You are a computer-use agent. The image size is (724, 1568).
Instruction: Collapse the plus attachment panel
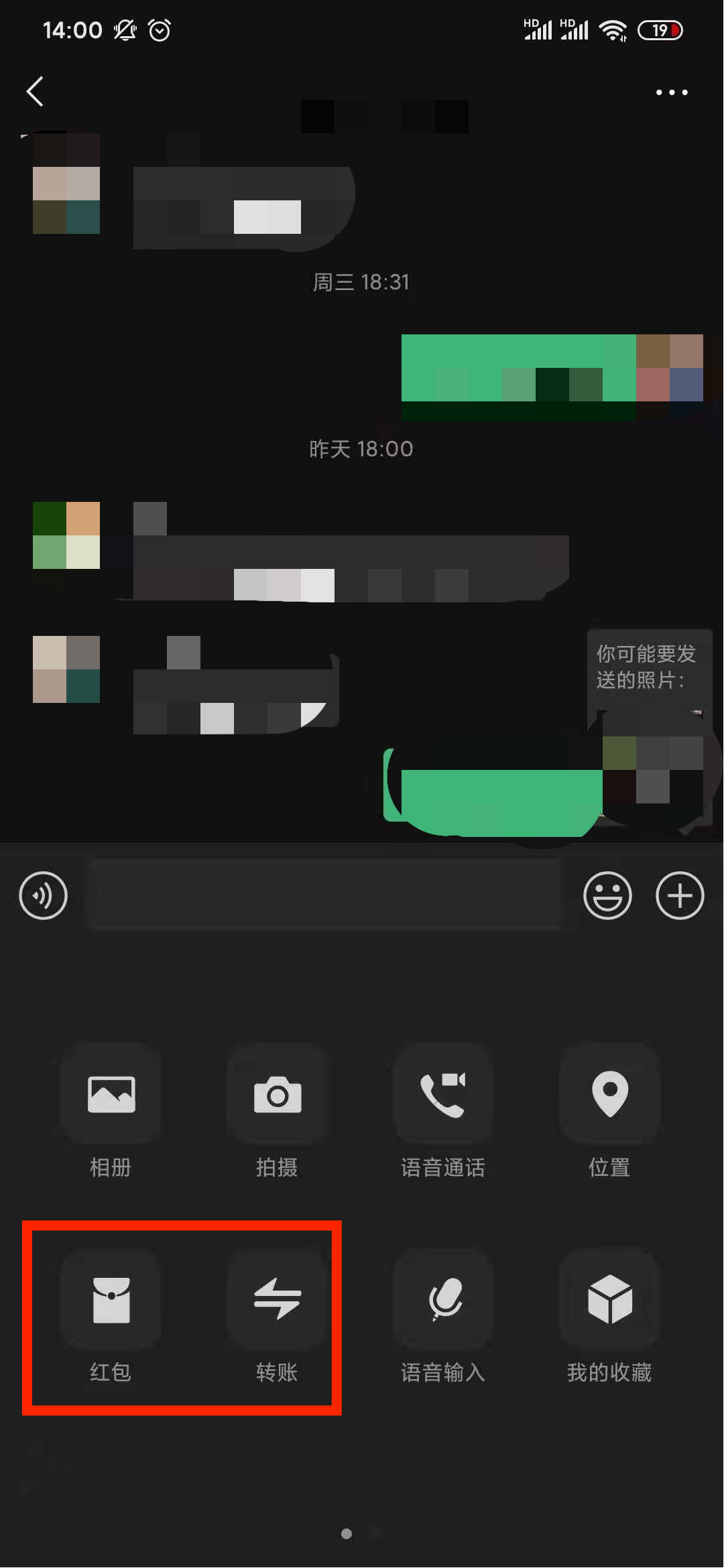pyautogui.click(x=679, y=895)
